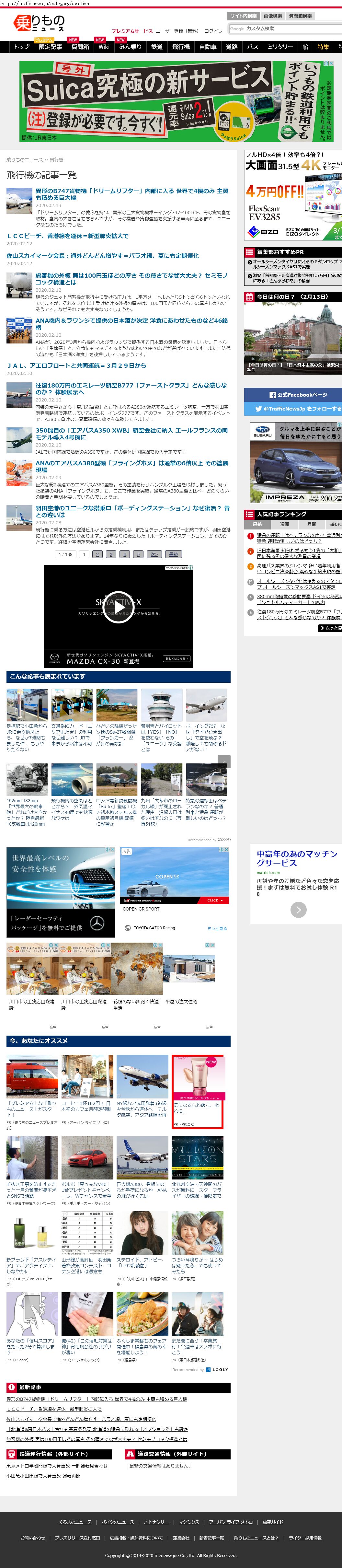Tap the 乗りものニュース breadcrumb link
342x1568 pixels.
pos(24,159)
